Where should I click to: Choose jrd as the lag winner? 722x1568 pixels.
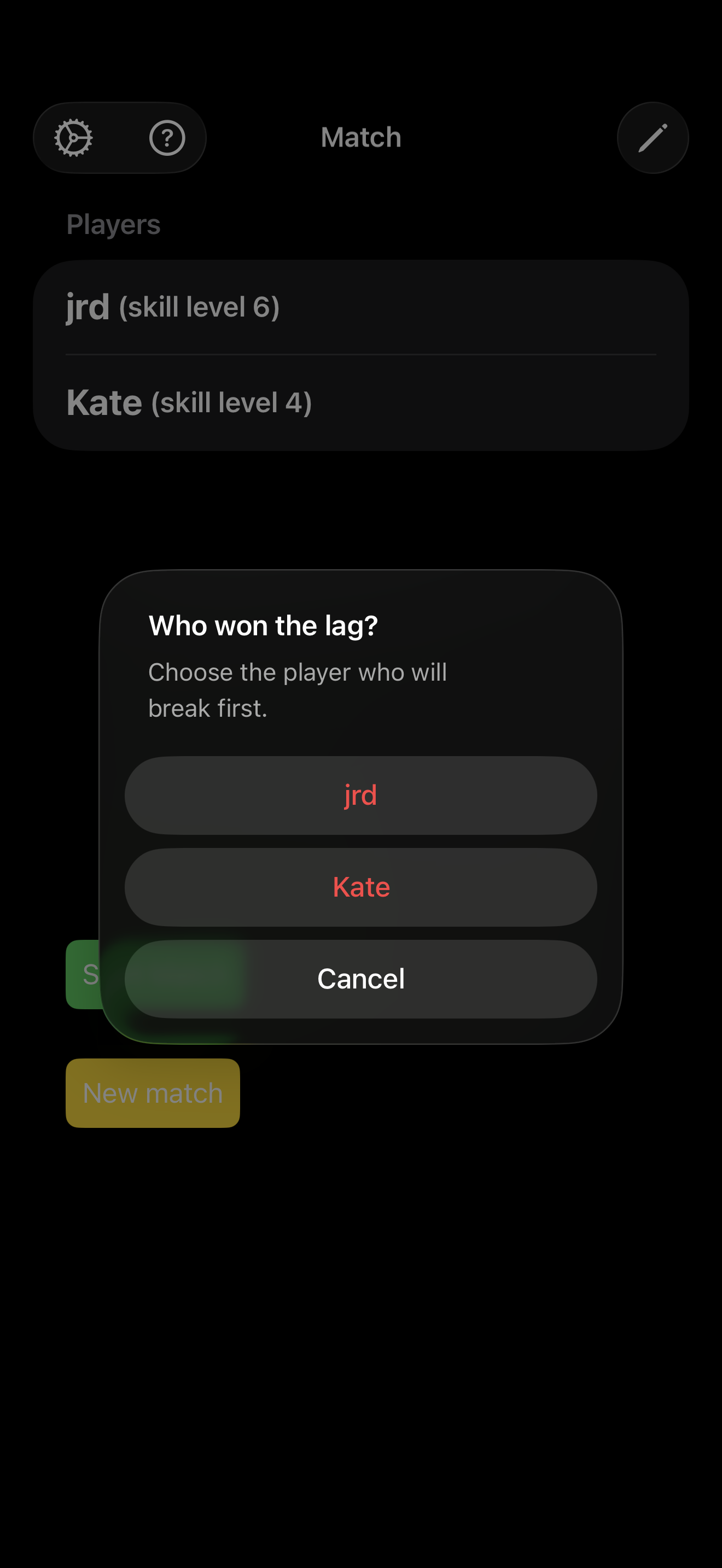[x=360, y=795]
